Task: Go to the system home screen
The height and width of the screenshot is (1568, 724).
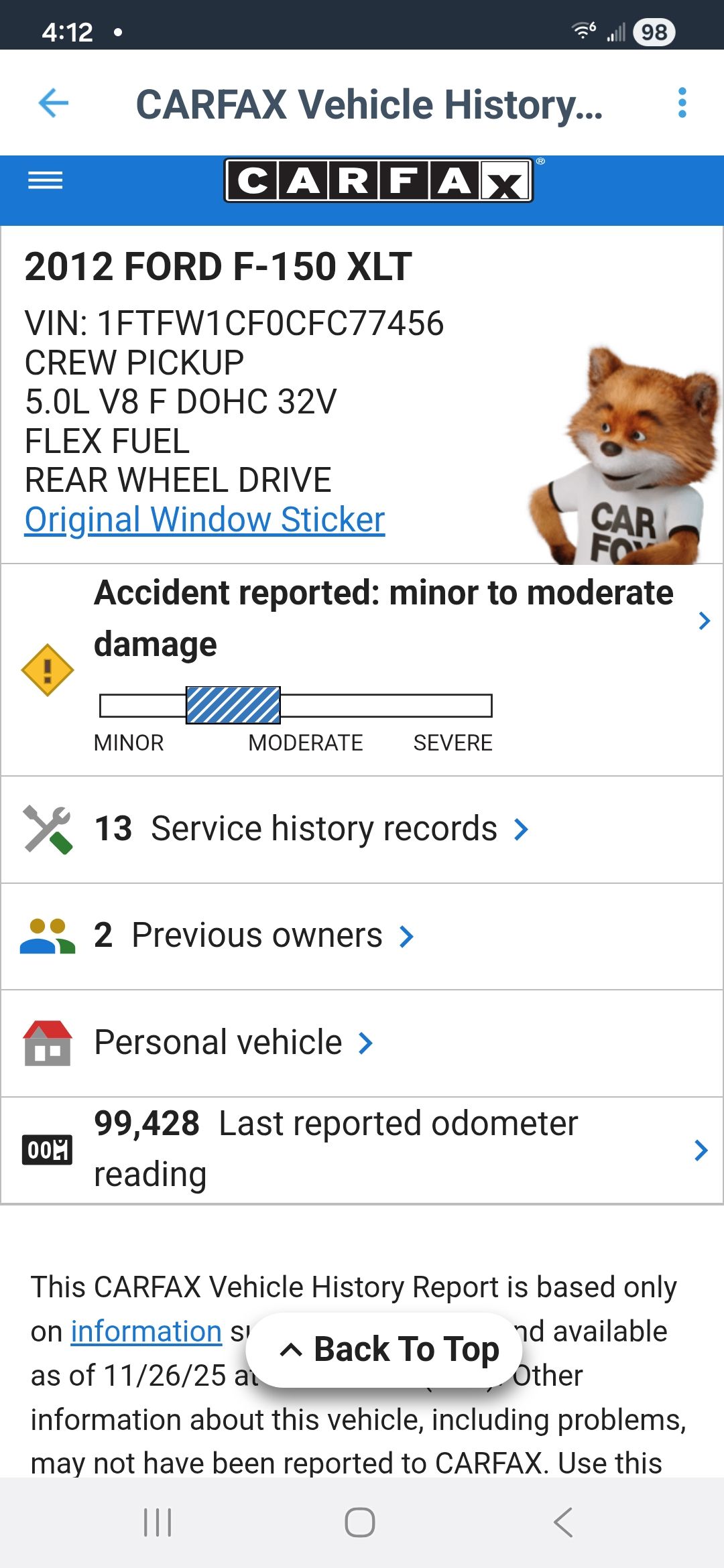Action: click(360, 1522)
